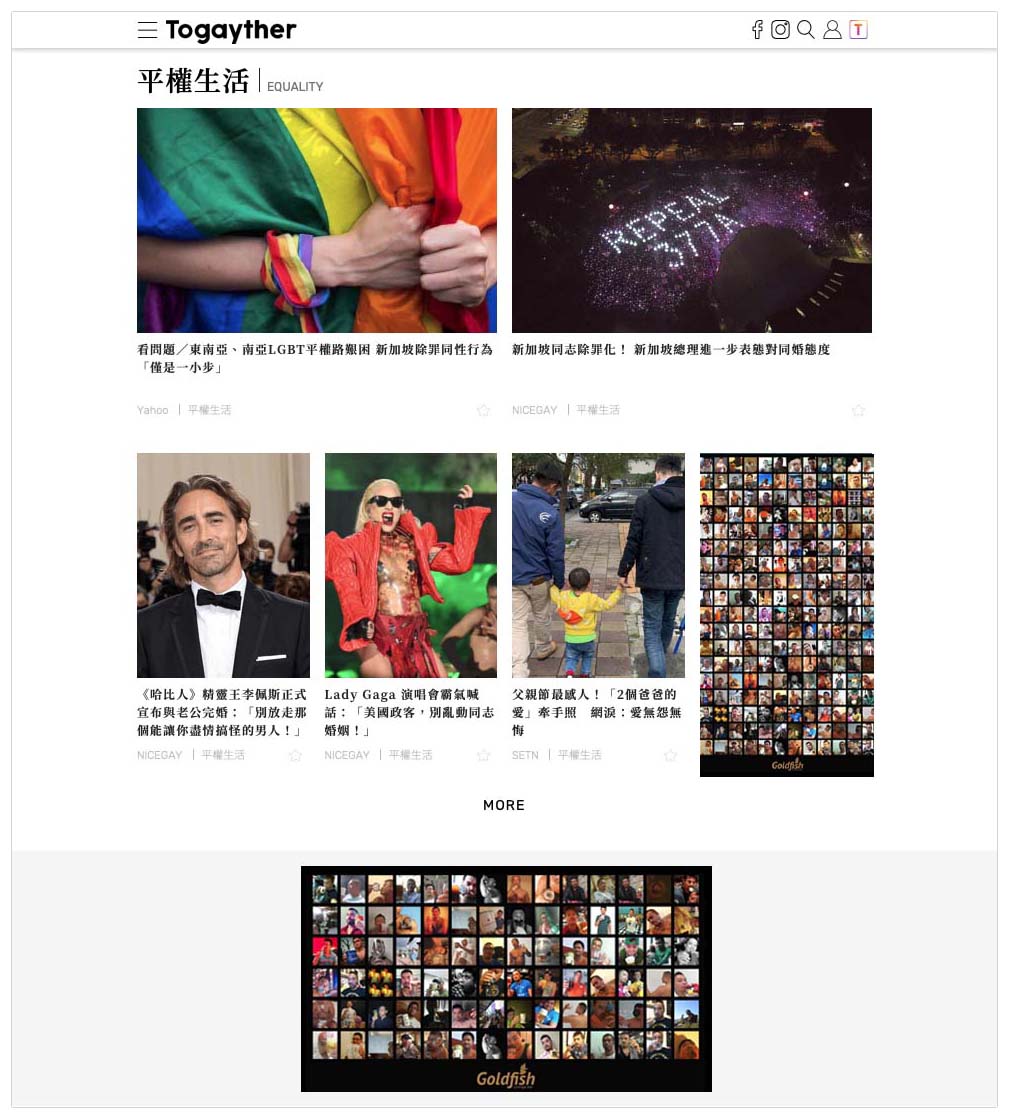Bookmark the Yahoo Southeast Asia LGBT article

[x=483, y=410]
